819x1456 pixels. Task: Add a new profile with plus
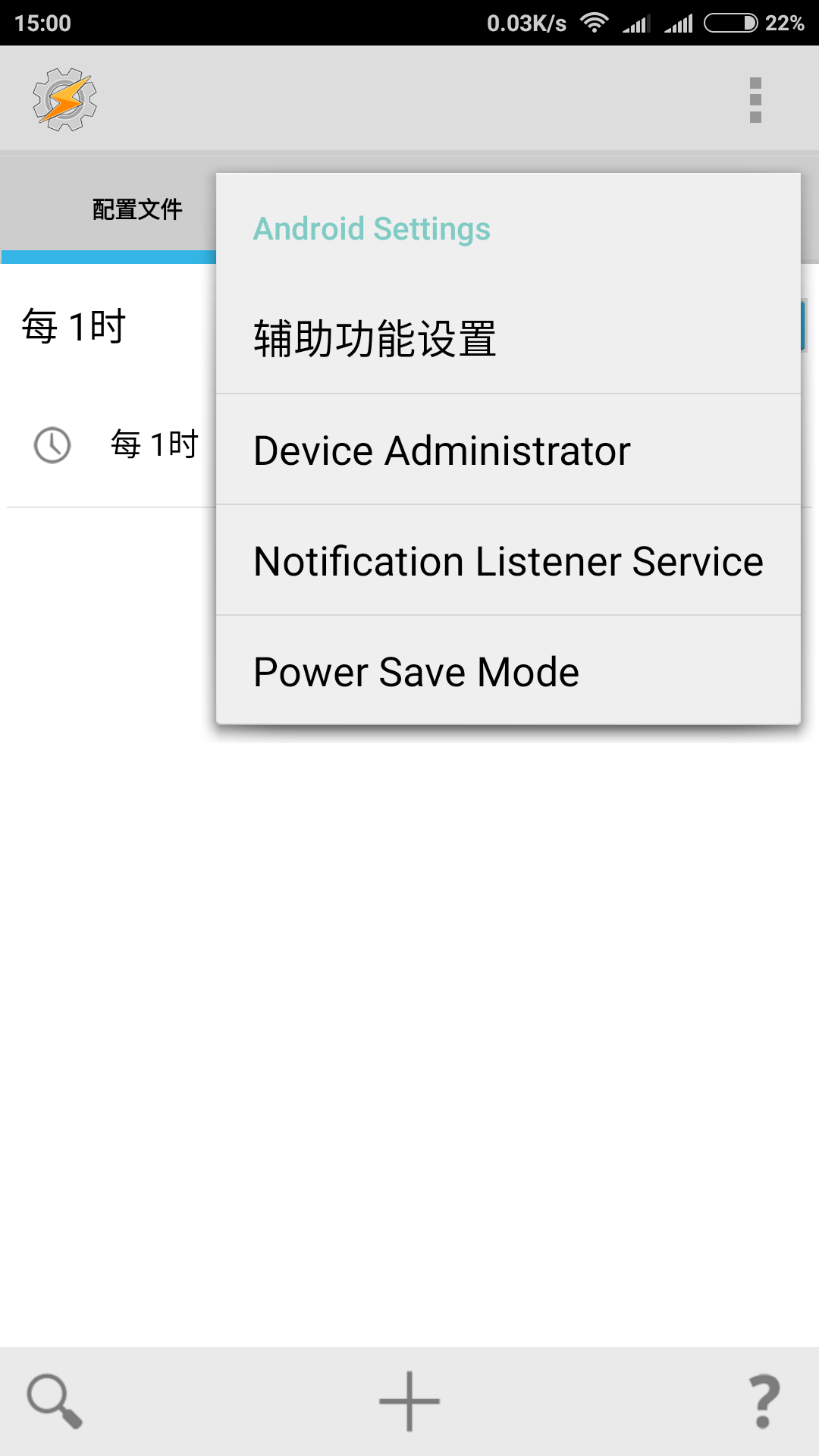(x=409, y=1401)
